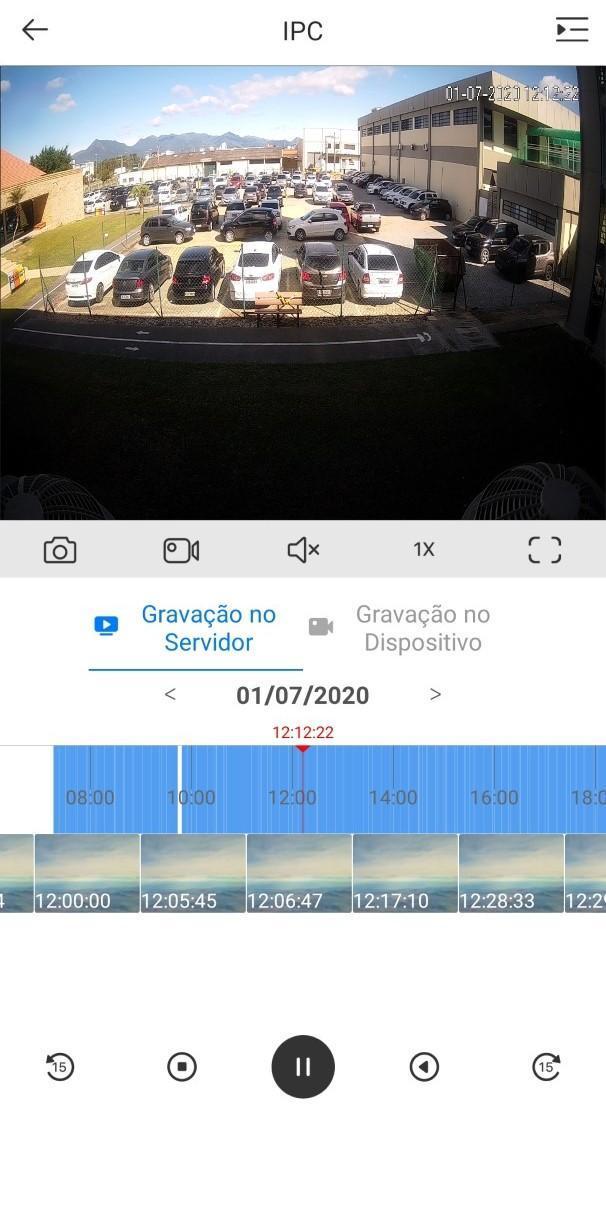Open the 12:00:00 recording clip

tap(87, 873)
